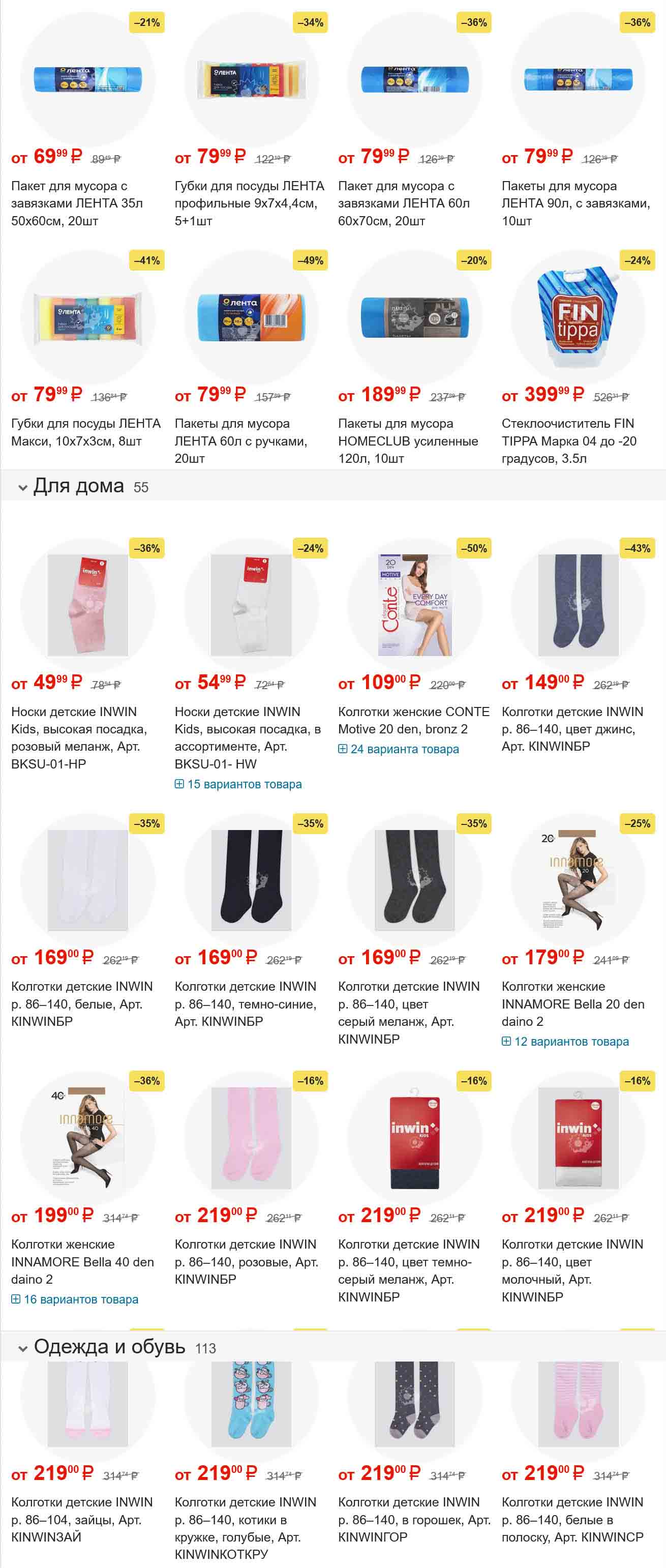Viewport: 666px width, 1568px height.
Task: Collapse the Одежда и обувь section
Action: pyautogui.click(x=23, y=1348)
